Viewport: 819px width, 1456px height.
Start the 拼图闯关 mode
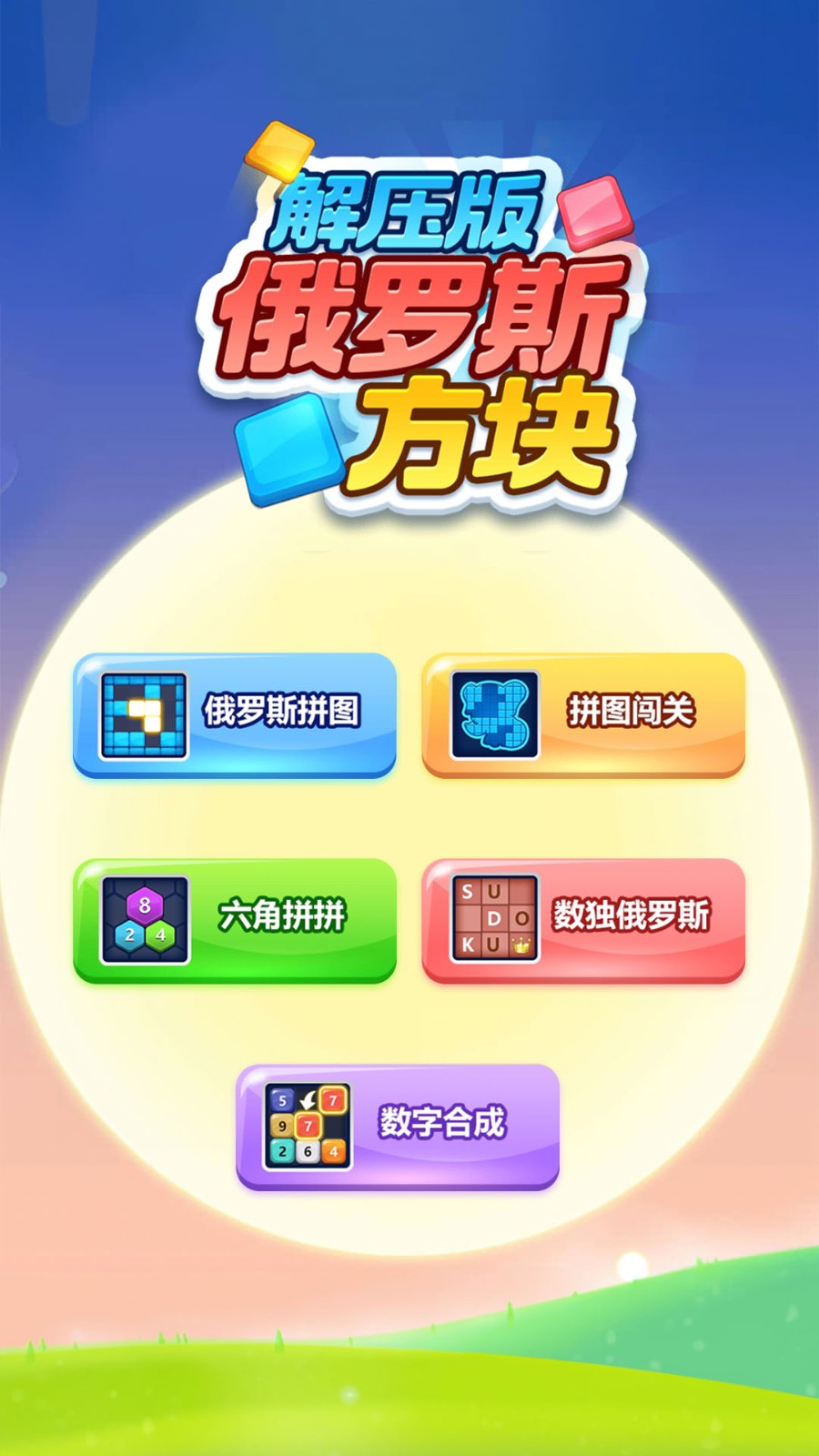click(583, 714)
